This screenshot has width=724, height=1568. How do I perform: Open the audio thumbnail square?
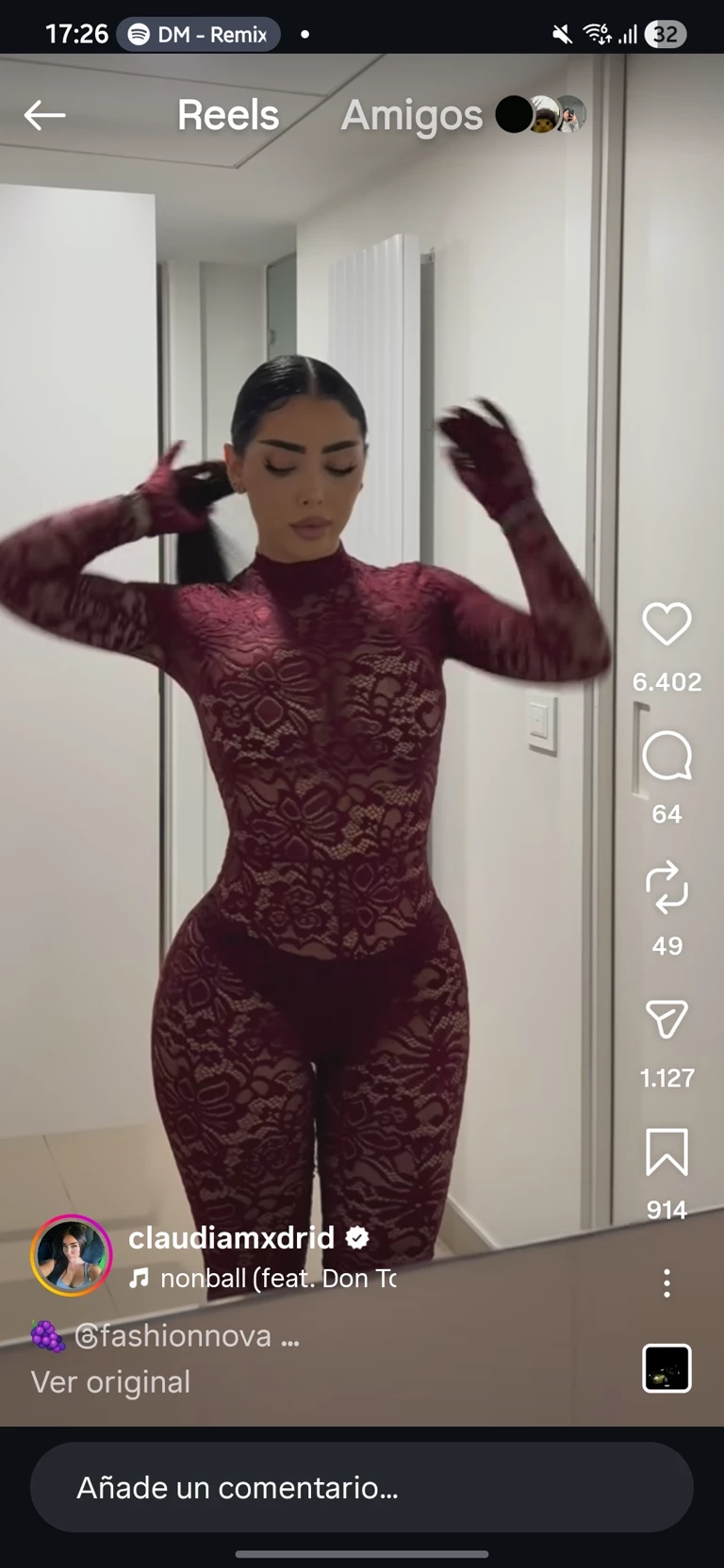[666, 1367]
